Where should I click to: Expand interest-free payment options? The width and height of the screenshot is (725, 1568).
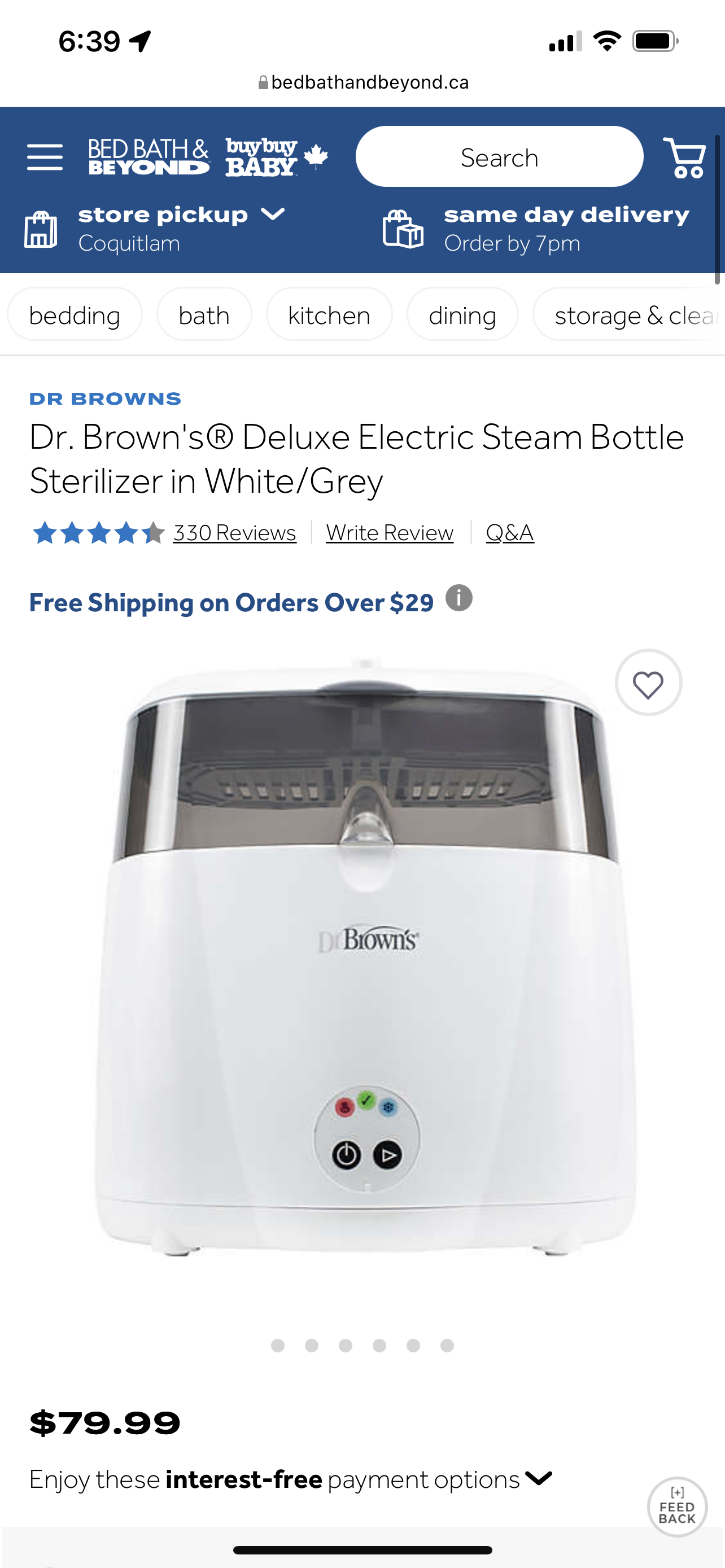291,1479
